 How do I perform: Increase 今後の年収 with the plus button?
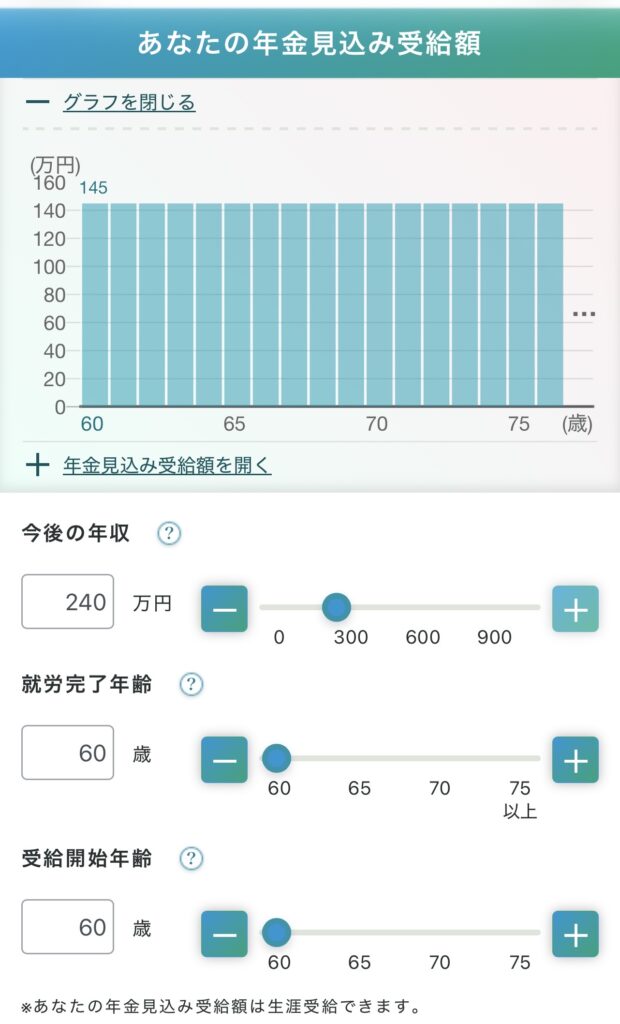(575, 608)
